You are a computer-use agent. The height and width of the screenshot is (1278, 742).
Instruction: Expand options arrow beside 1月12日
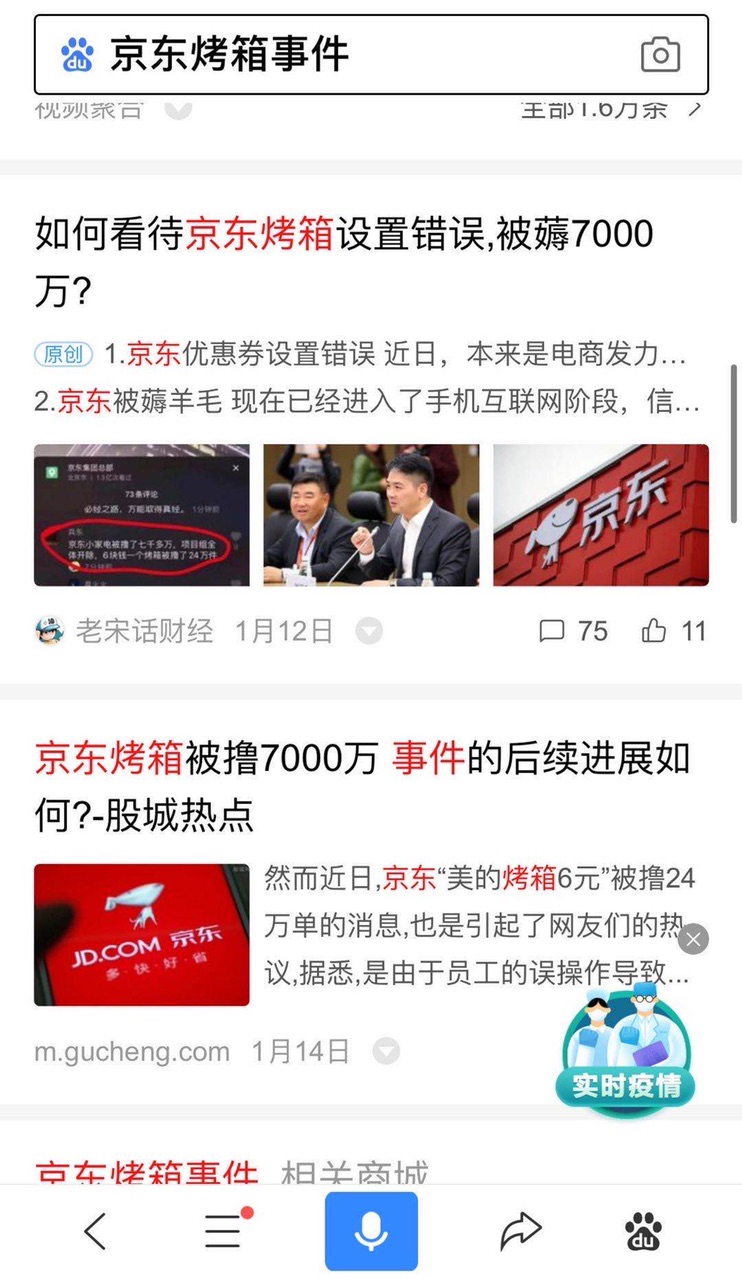[x=369, y=631]
